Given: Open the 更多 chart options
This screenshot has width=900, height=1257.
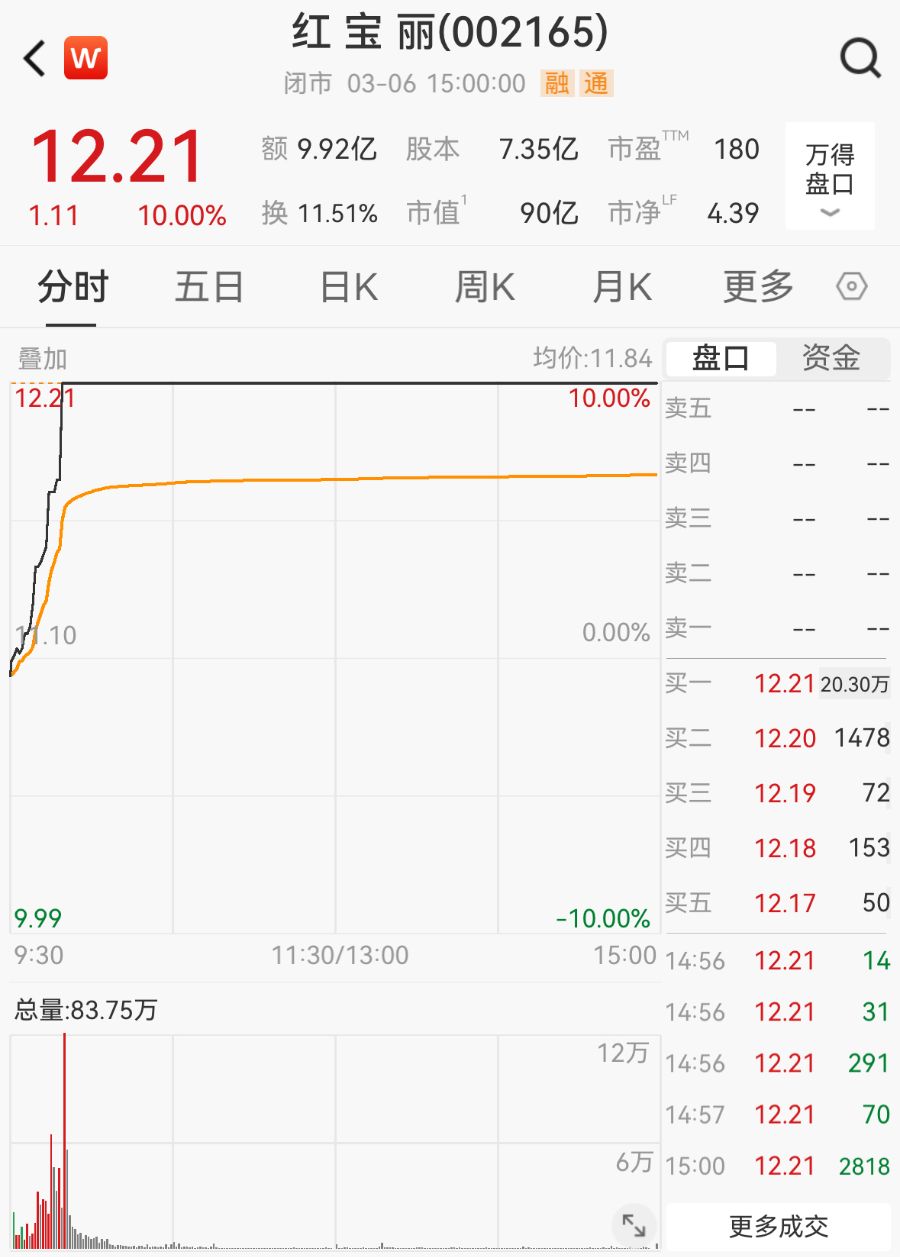Looking at the screenshot, I should 758,288.
